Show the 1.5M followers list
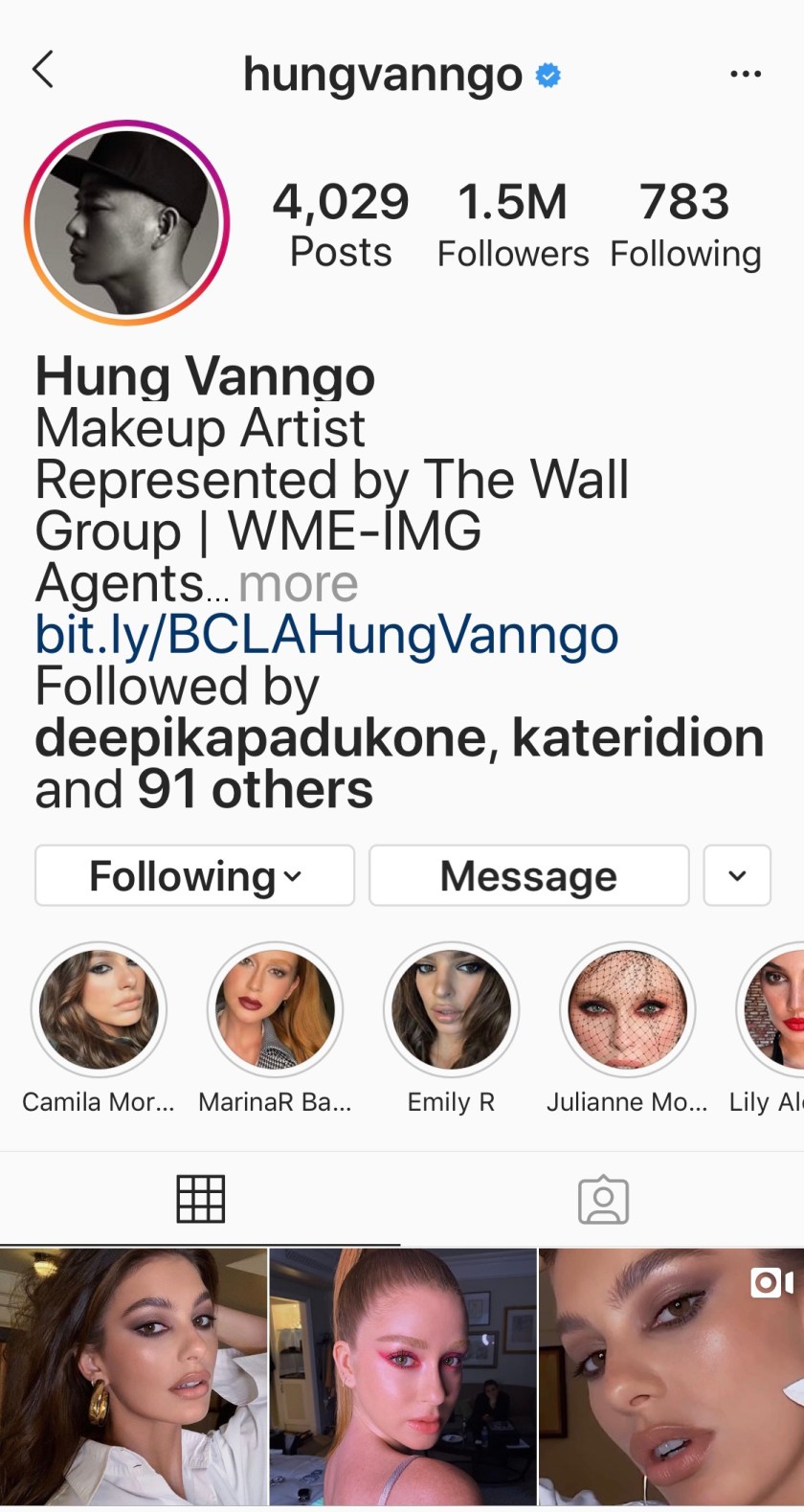 513,226
